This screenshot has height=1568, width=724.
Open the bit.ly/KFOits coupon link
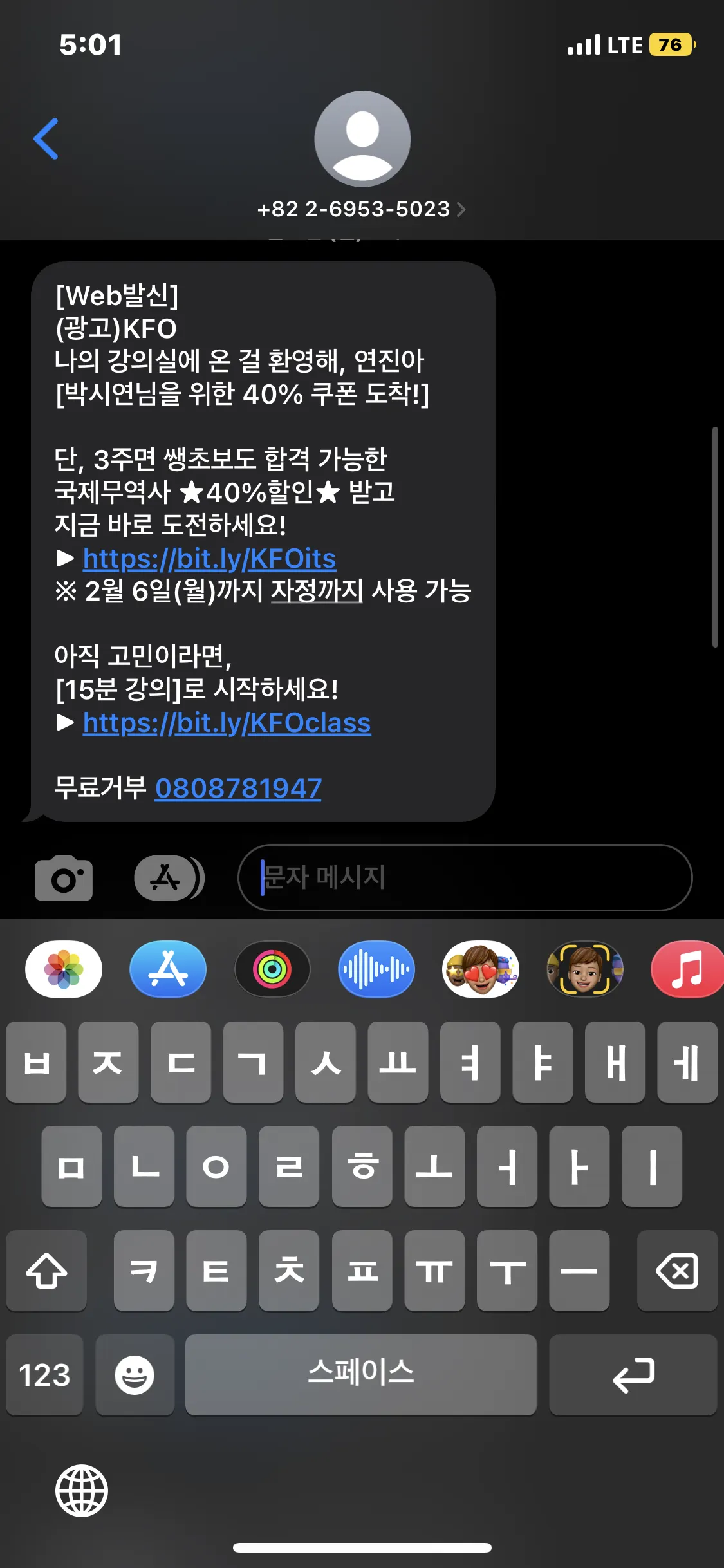[x=209, y=559]
